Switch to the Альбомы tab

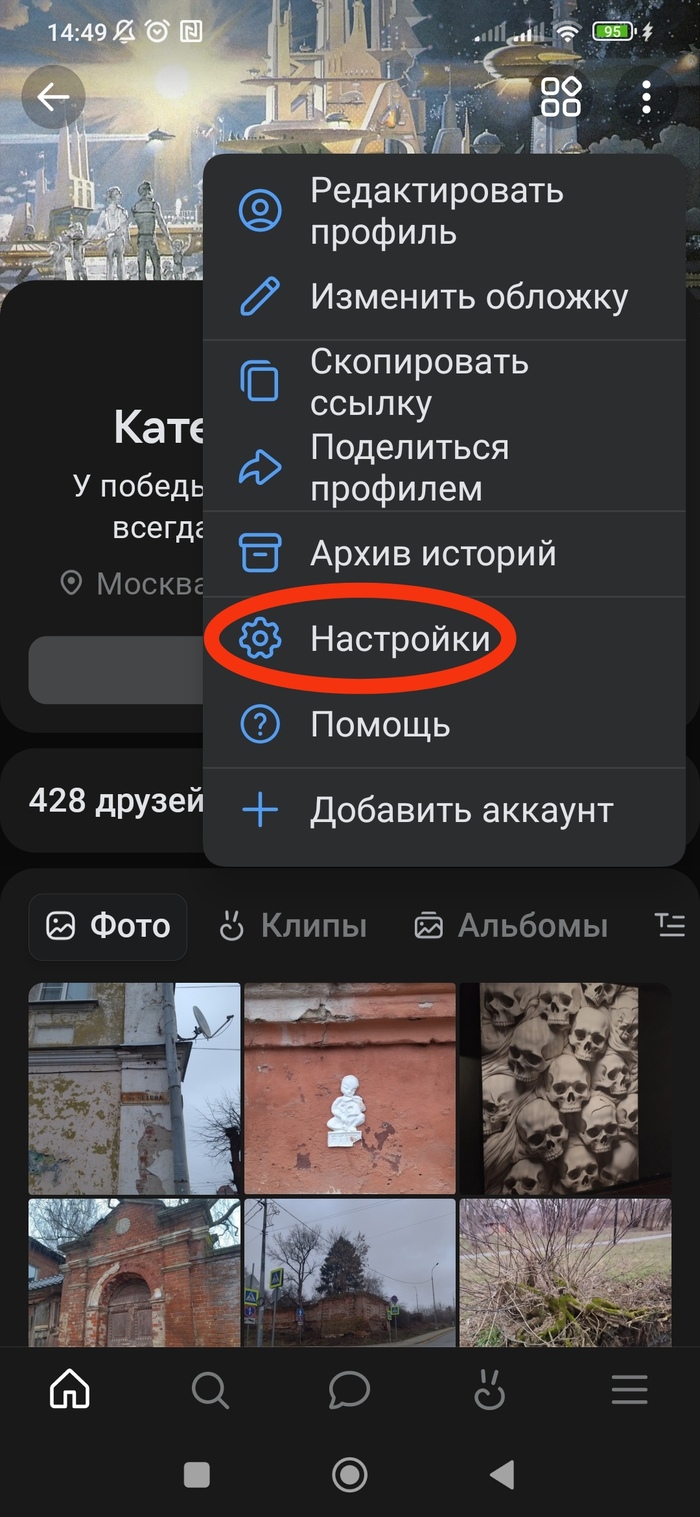click(512, 926)
